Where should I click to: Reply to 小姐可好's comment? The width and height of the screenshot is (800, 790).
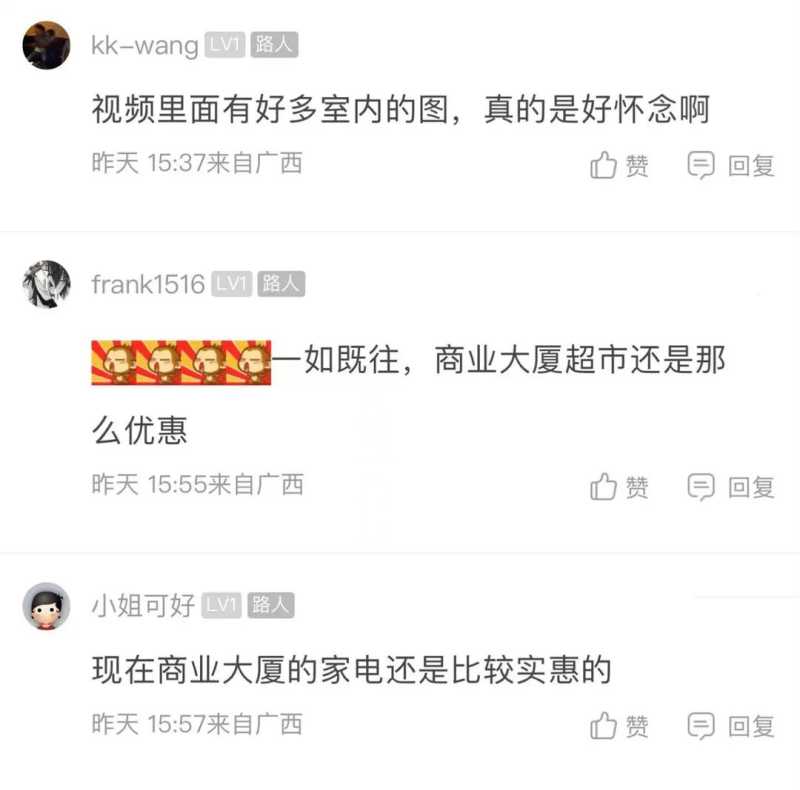[731, 725]
